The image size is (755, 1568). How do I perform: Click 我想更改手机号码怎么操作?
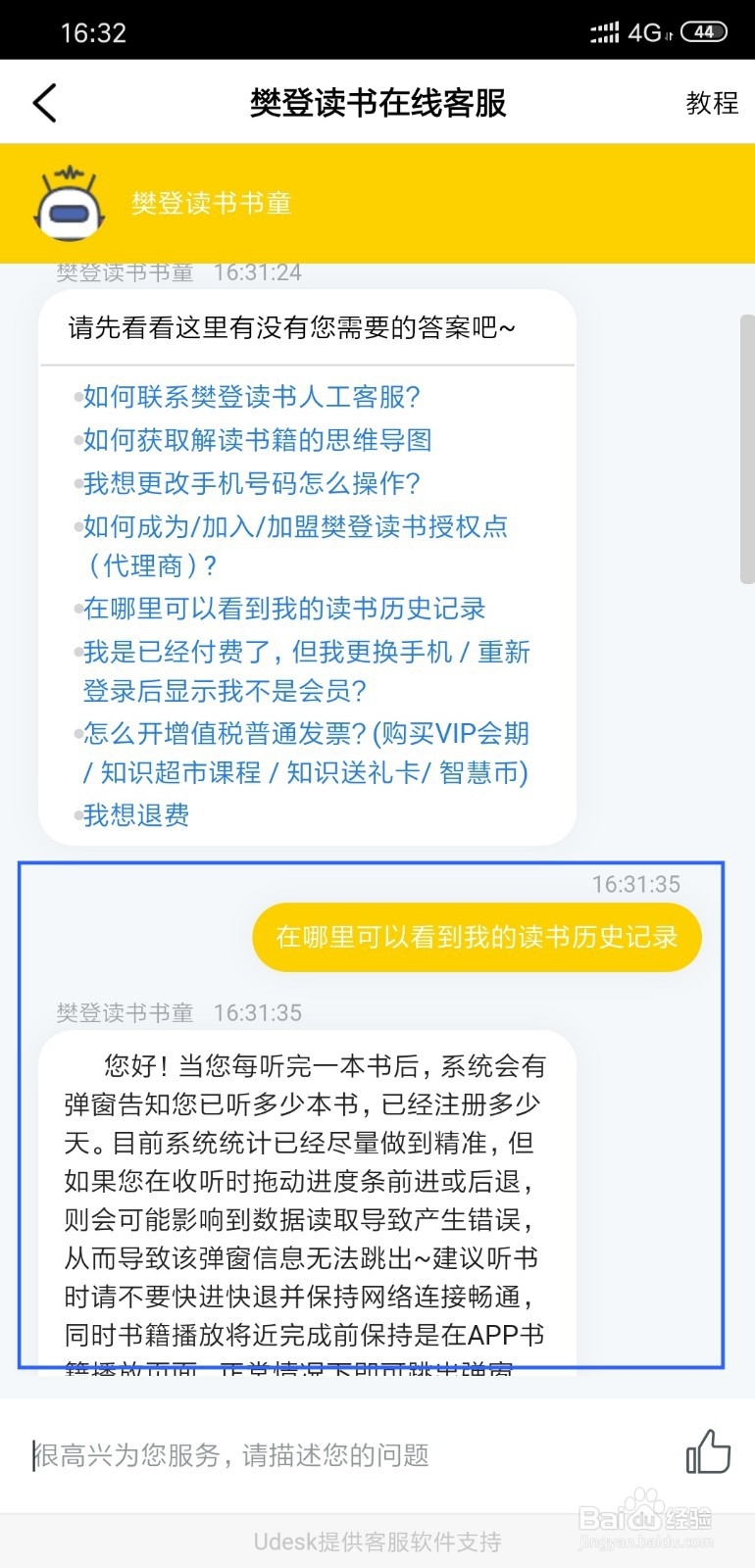[x=250, y=483]
